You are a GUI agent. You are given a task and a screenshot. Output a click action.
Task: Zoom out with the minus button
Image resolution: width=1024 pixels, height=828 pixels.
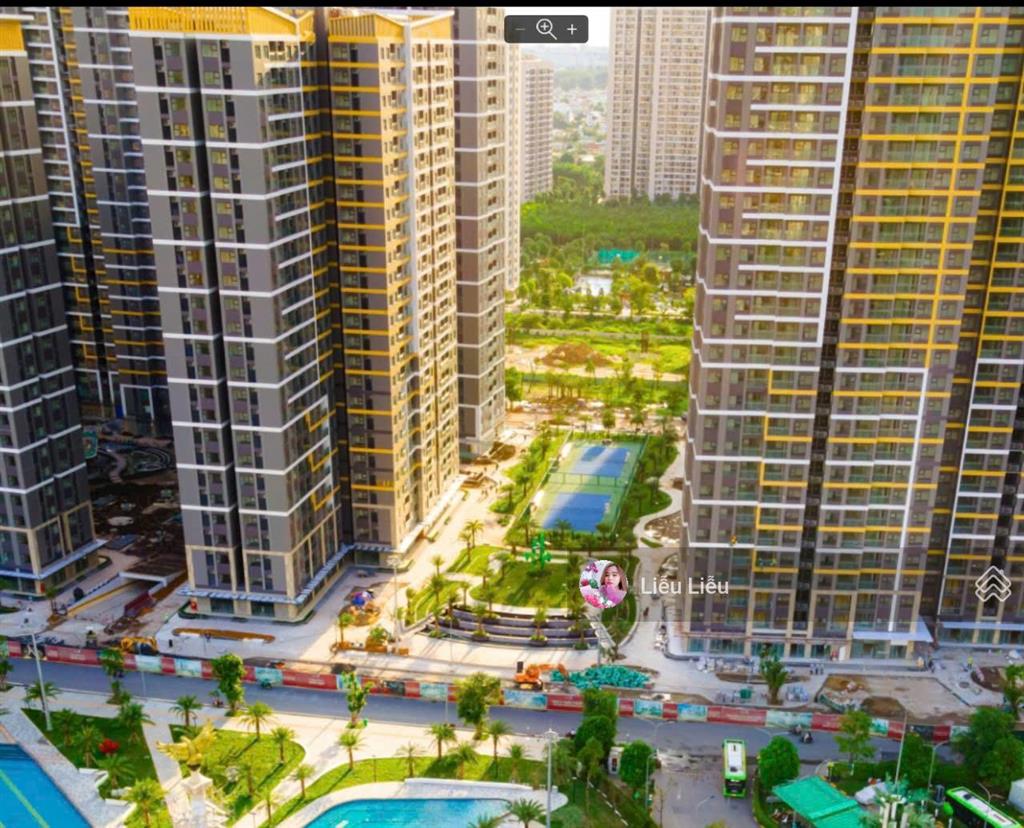tap(520, 30)
